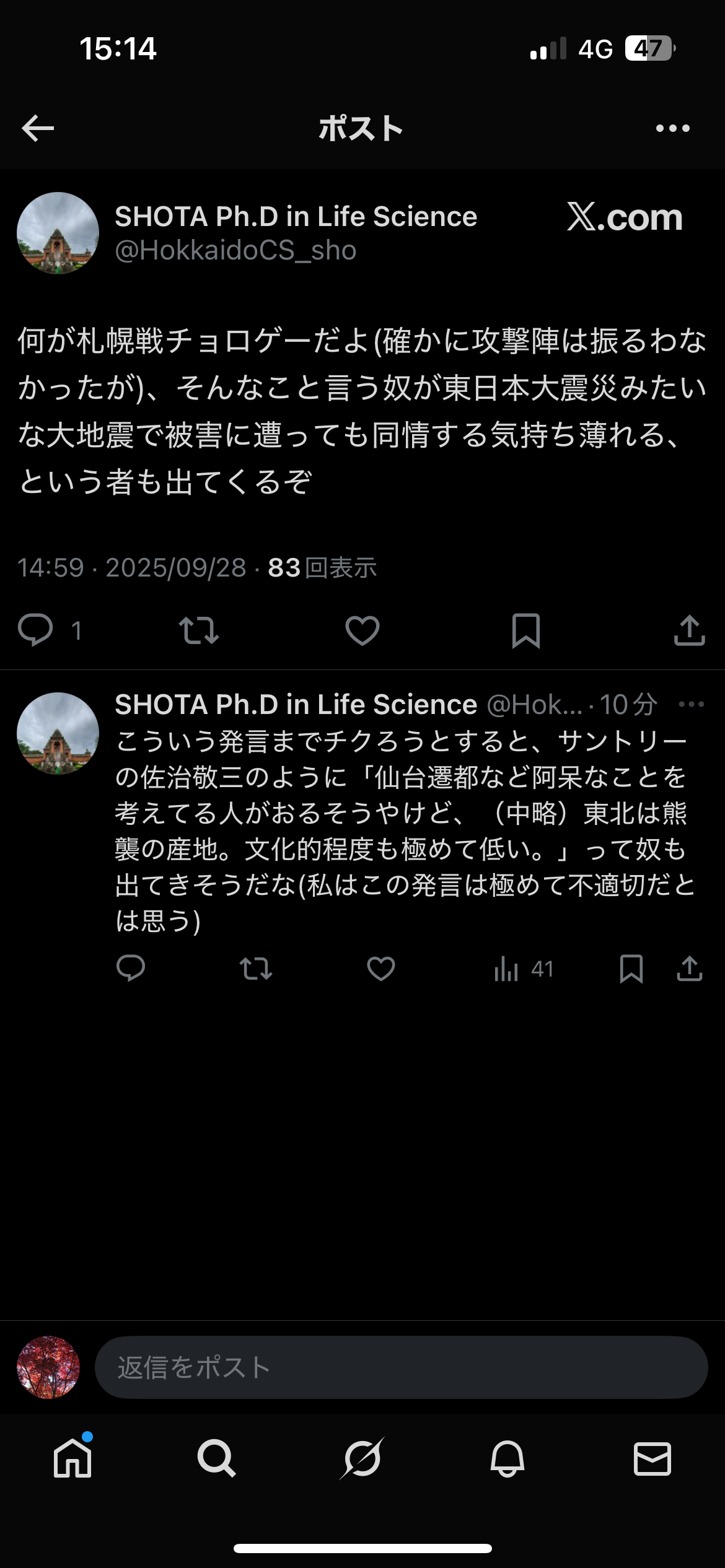Open the post's overflow menu in header

click(x=672, y=129)
